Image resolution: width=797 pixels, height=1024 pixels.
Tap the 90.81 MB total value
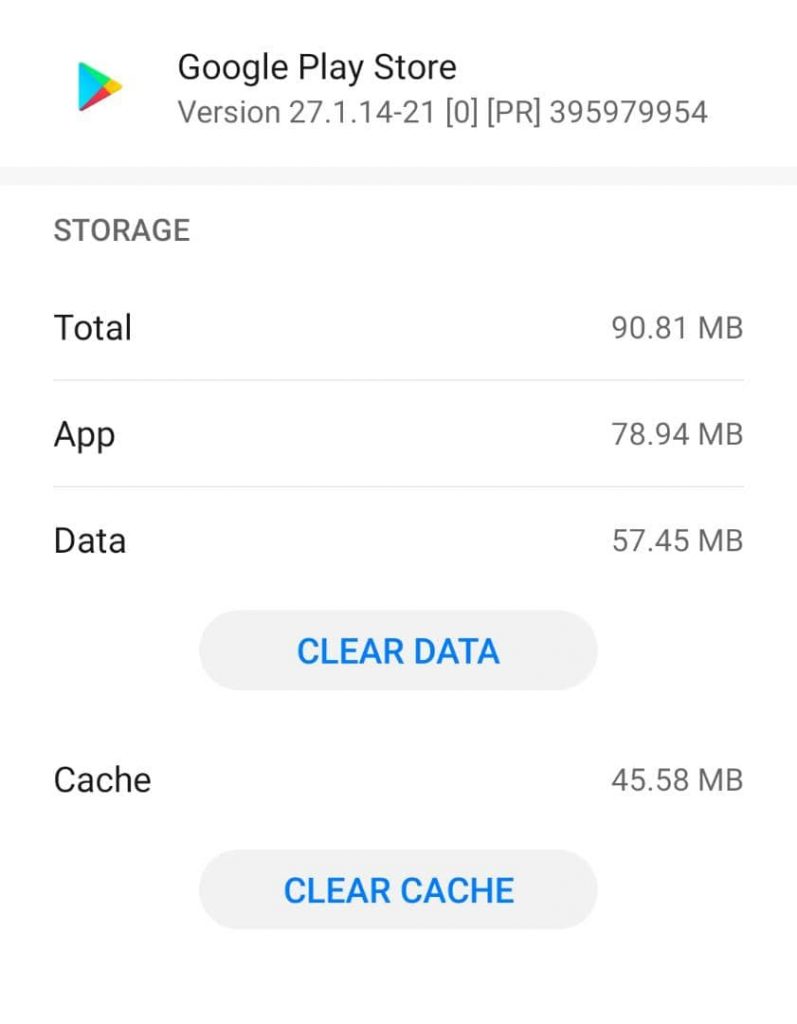677,327
